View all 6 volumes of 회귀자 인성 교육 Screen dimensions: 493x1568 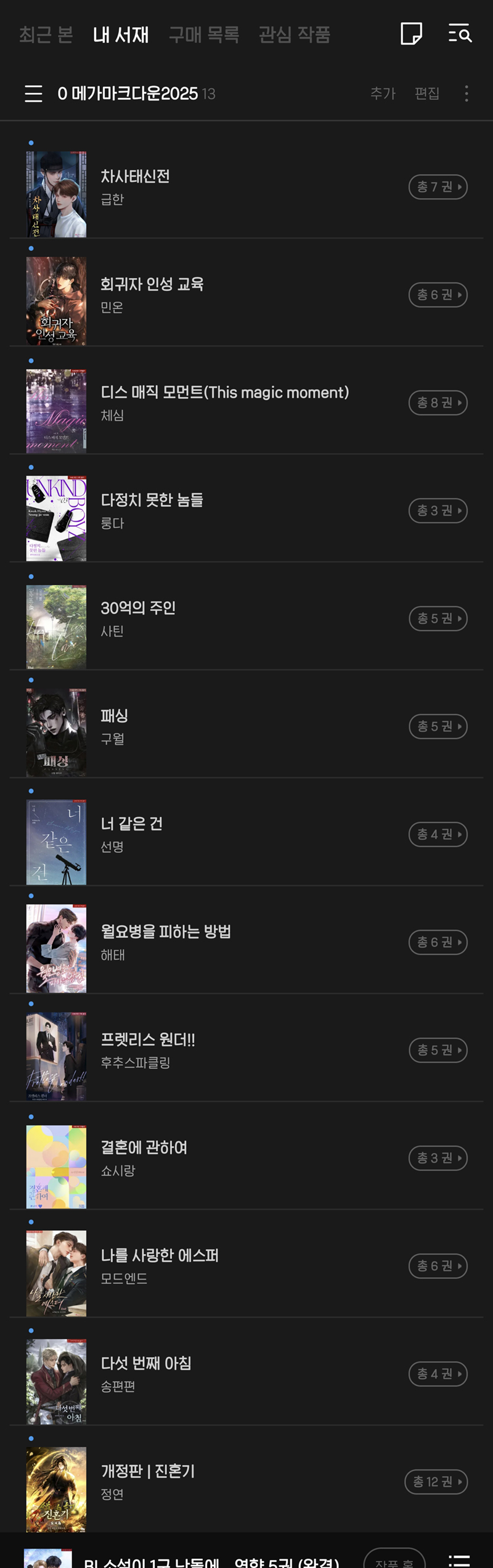pos(438,295)
